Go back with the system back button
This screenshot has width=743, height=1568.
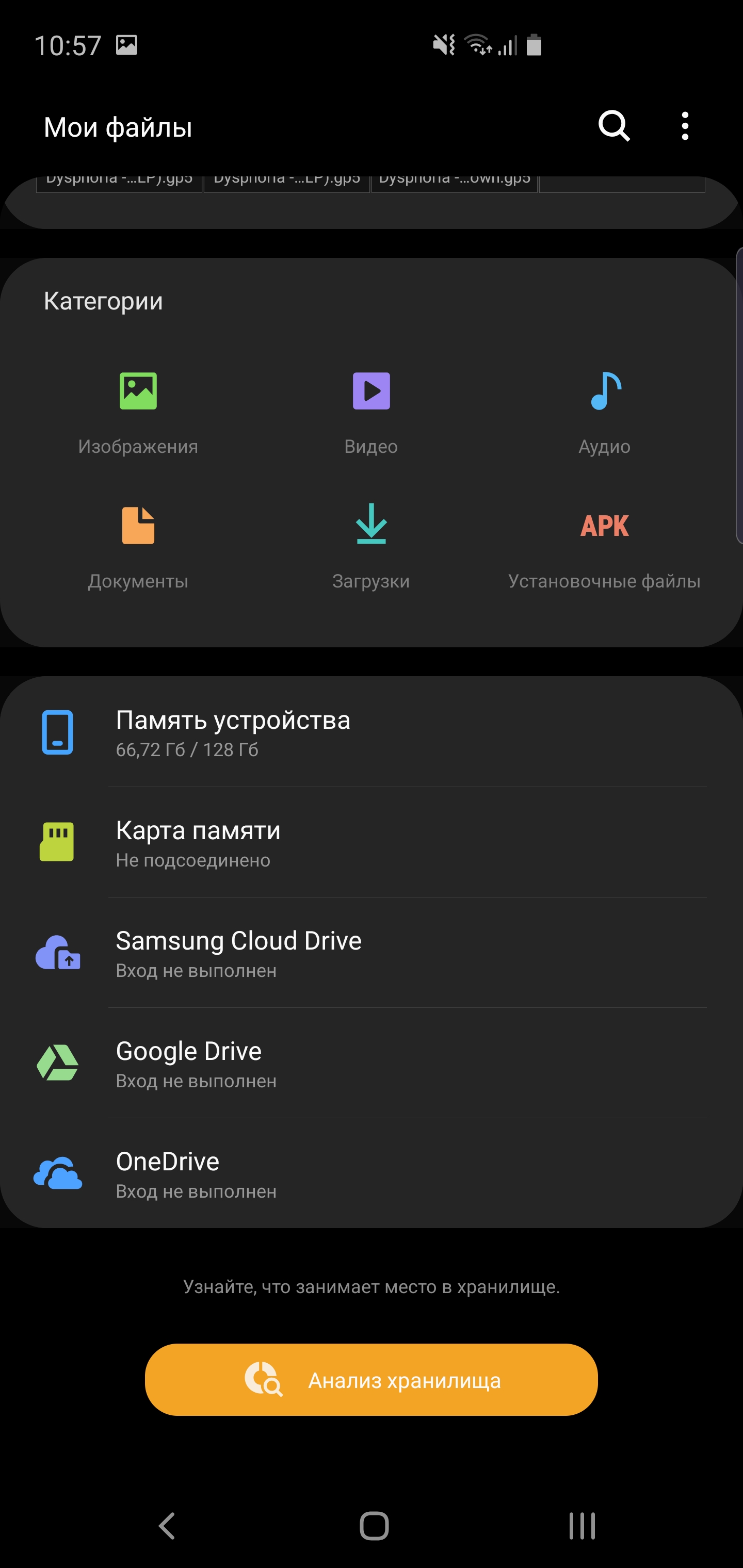[x=167, y=1526]
